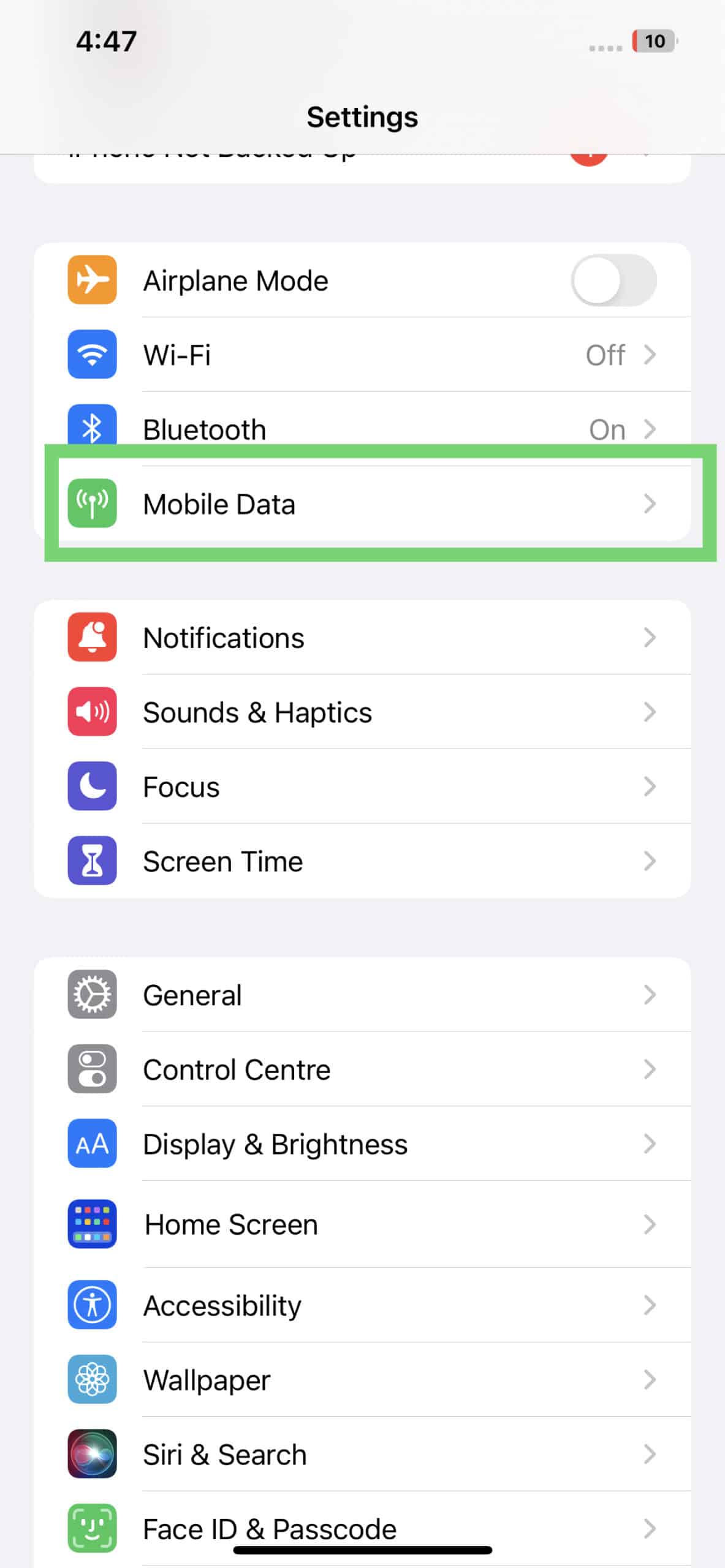Expand the Bluetooth settings chevron
Screen dimensions: 725x1568
click(x=651, y=429)
